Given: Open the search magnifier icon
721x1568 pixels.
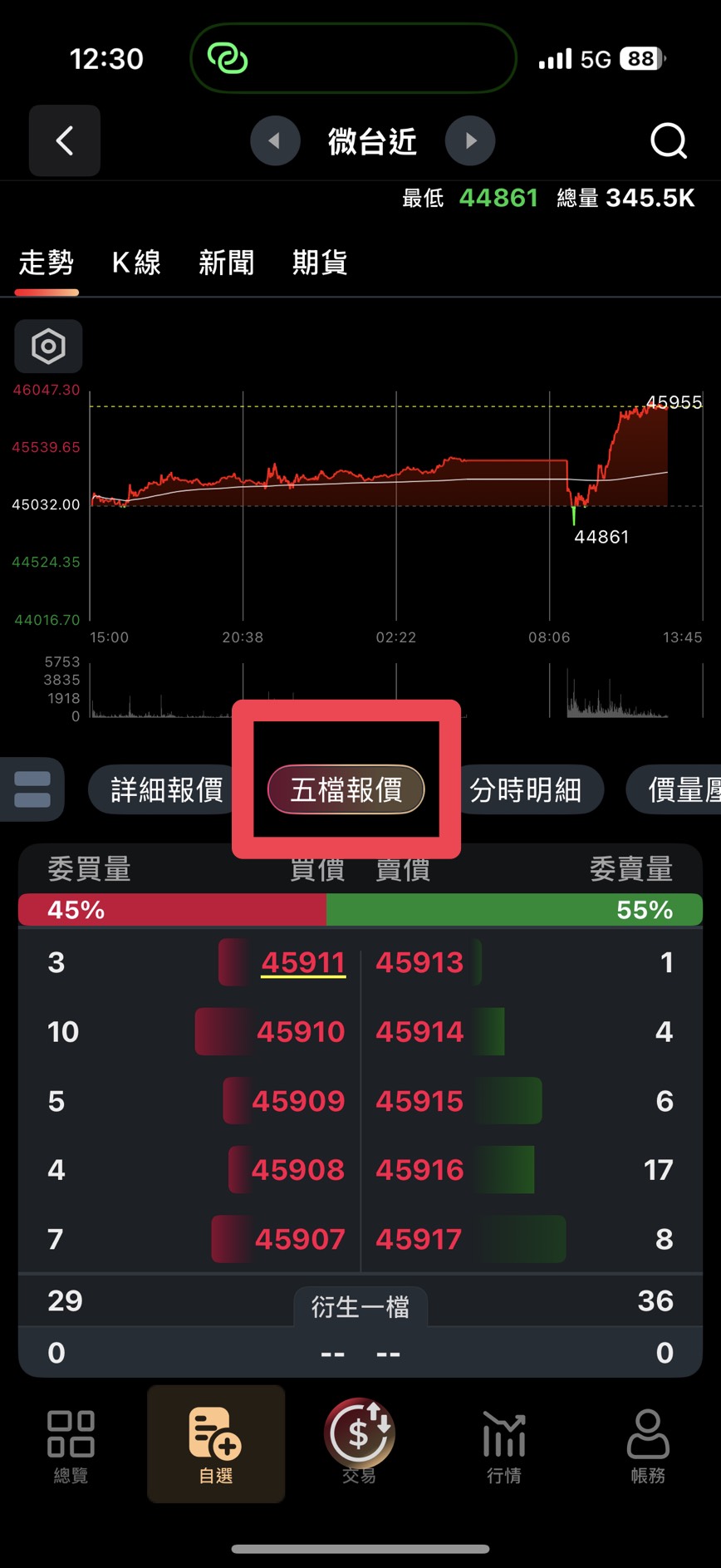Looking at the screenshot, I should click(669, 140).
